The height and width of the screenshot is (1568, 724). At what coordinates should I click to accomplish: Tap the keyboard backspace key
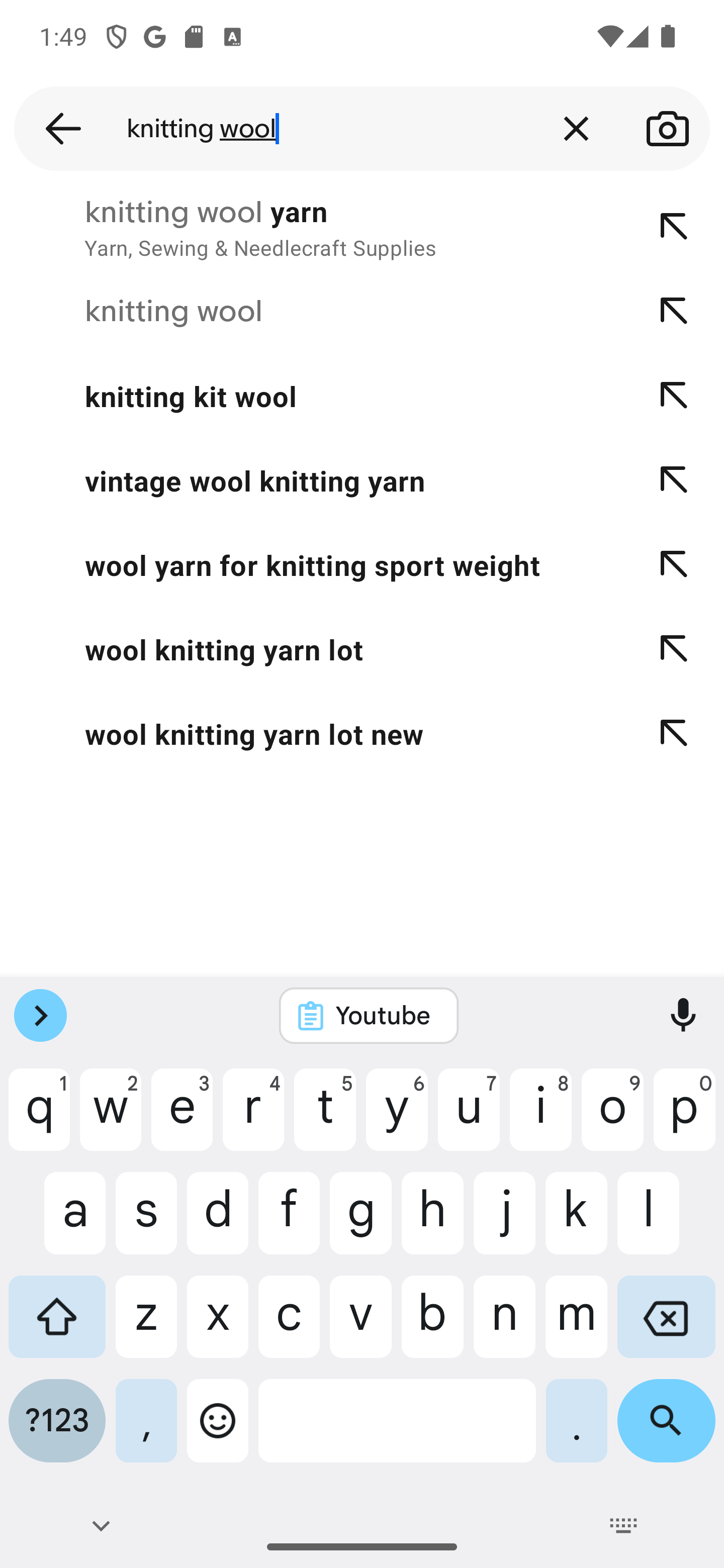click(666, 1317)
